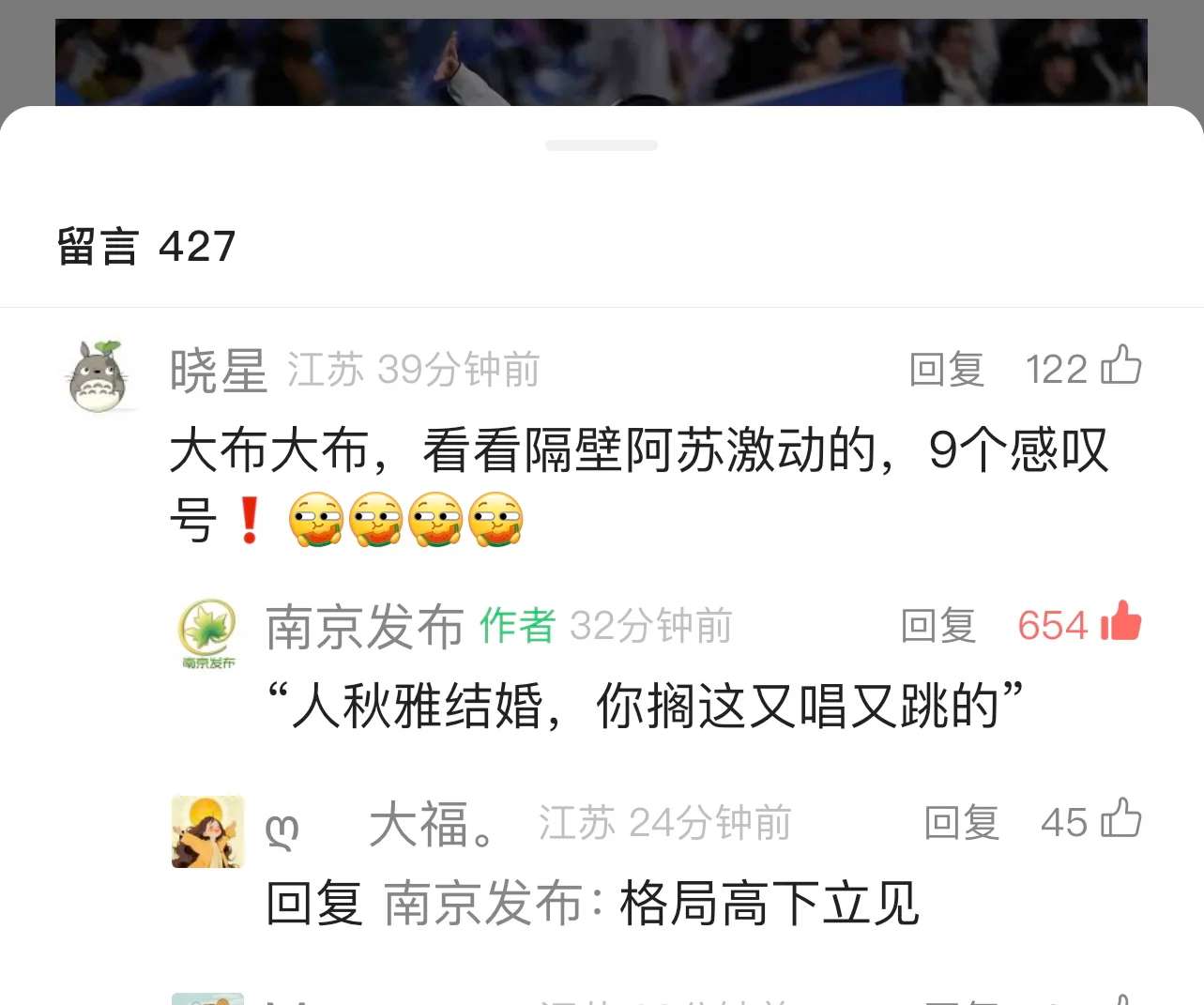Screen dimensions: 1204x1005
Task: Unlike 南京发布's comment
Action: 1120,622
